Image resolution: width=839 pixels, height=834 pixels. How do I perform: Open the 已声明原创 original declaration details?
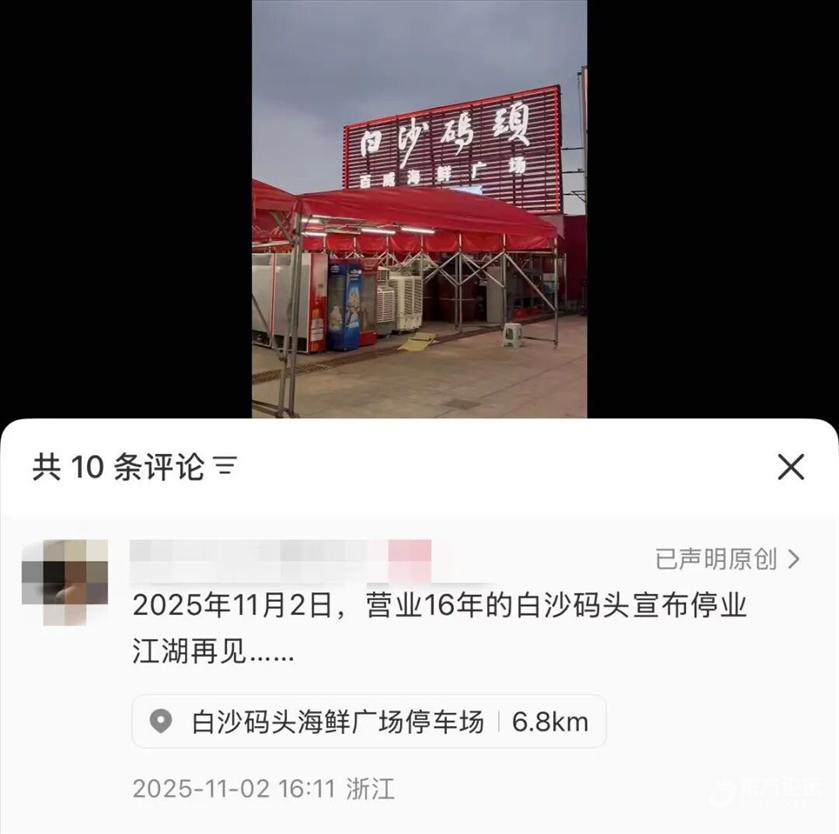point(728,559)
